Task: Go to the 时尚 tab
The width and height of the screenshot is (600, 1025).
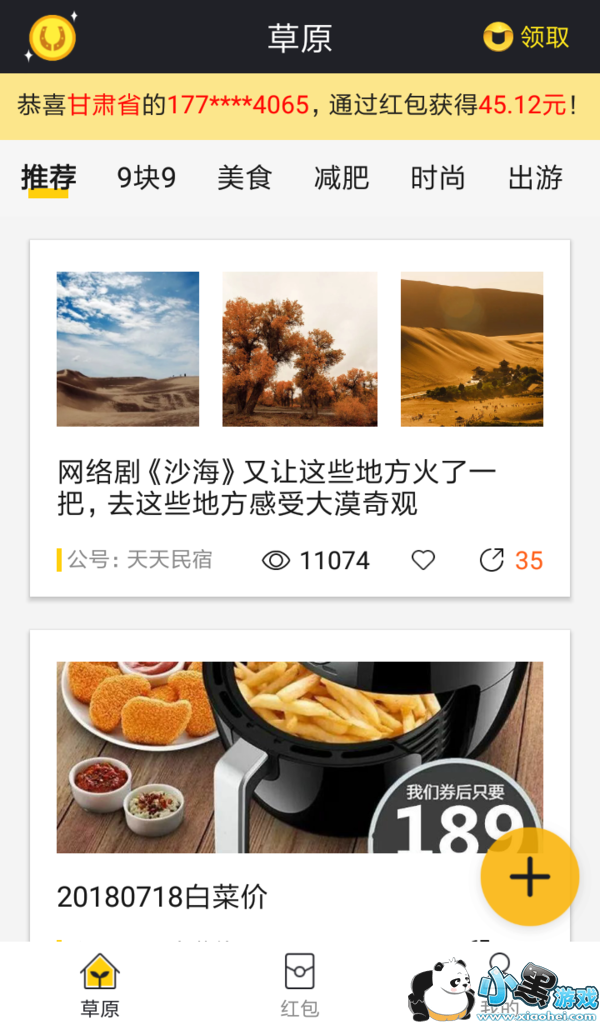Action: [x=438, y=178]
